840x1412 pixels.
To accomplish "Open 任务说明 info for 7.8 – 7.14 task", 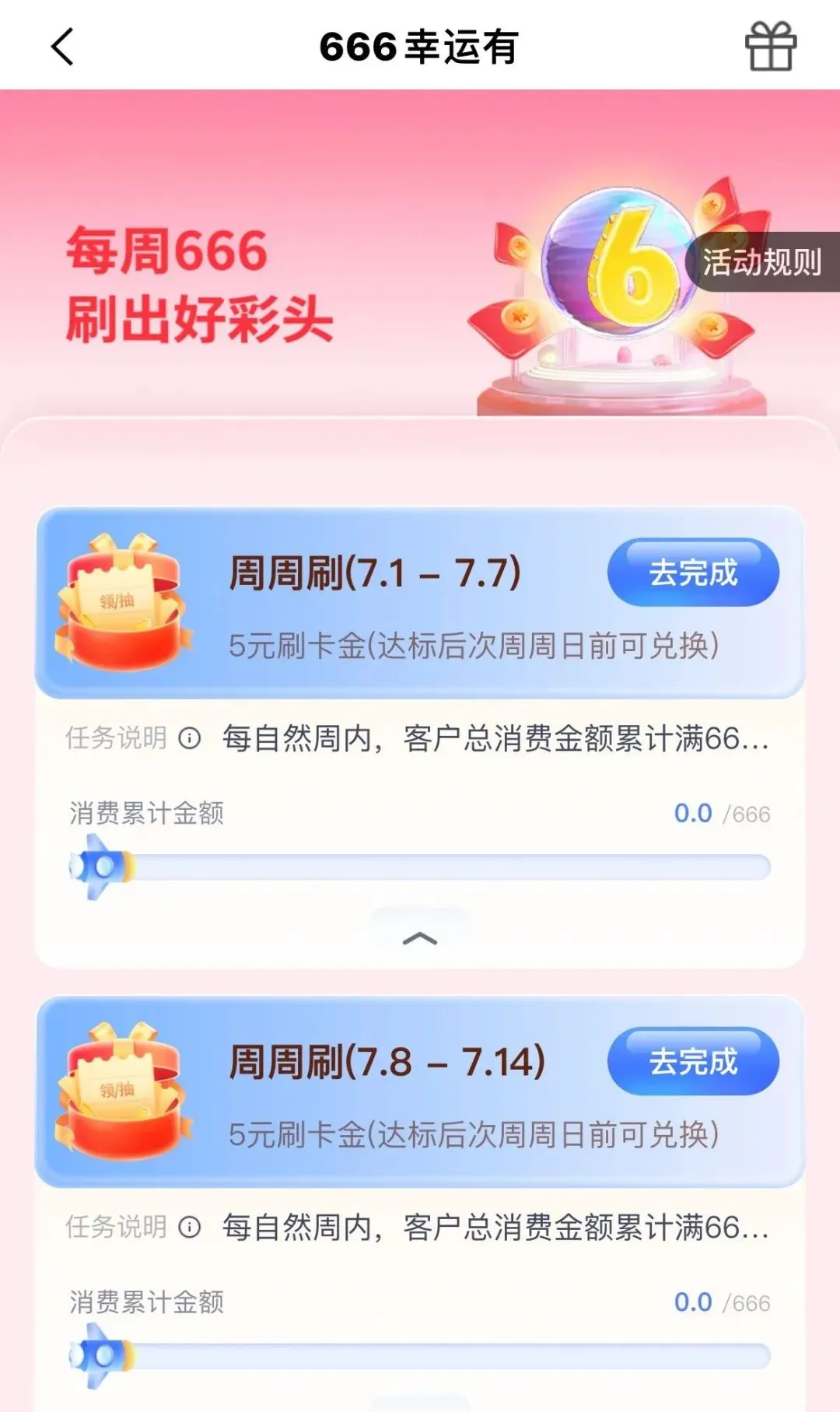I will tap(190, 1227).
